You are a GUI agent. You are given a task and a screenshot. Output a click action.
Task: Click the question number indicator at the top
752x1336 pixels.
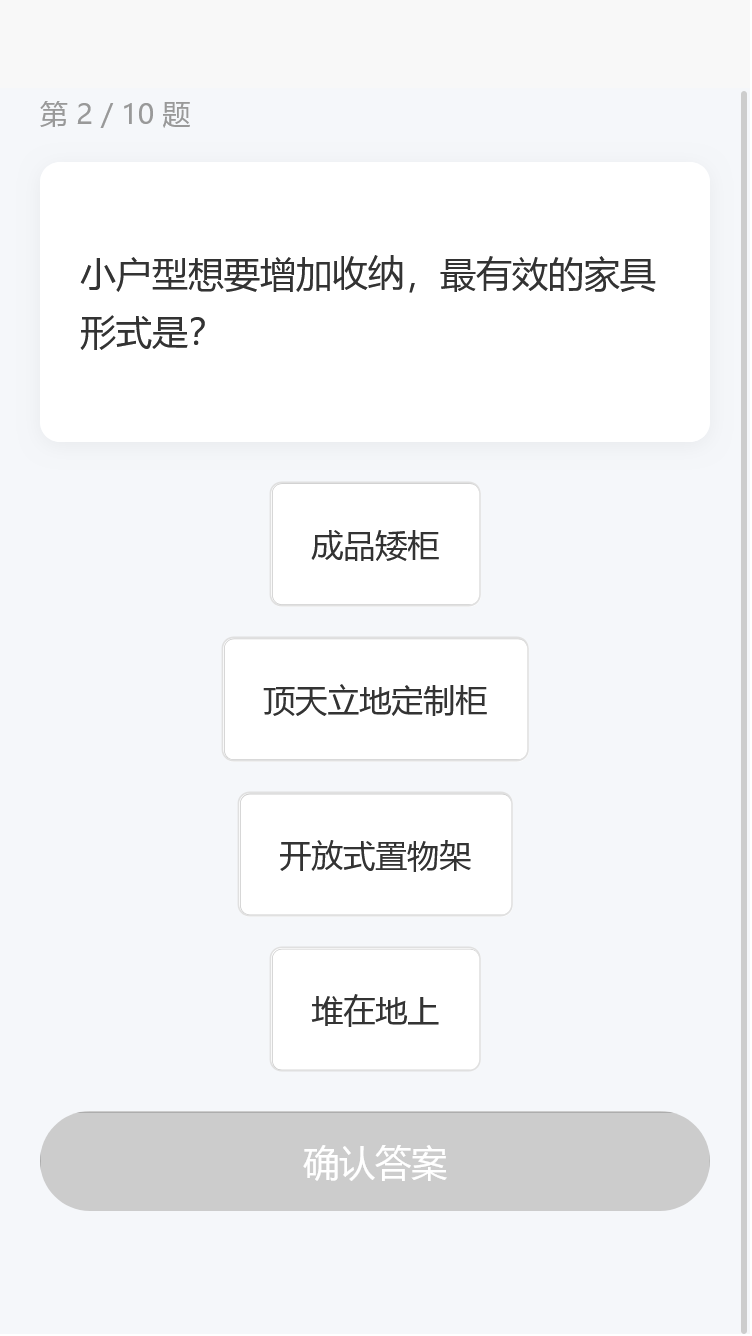tap(116, 116)
